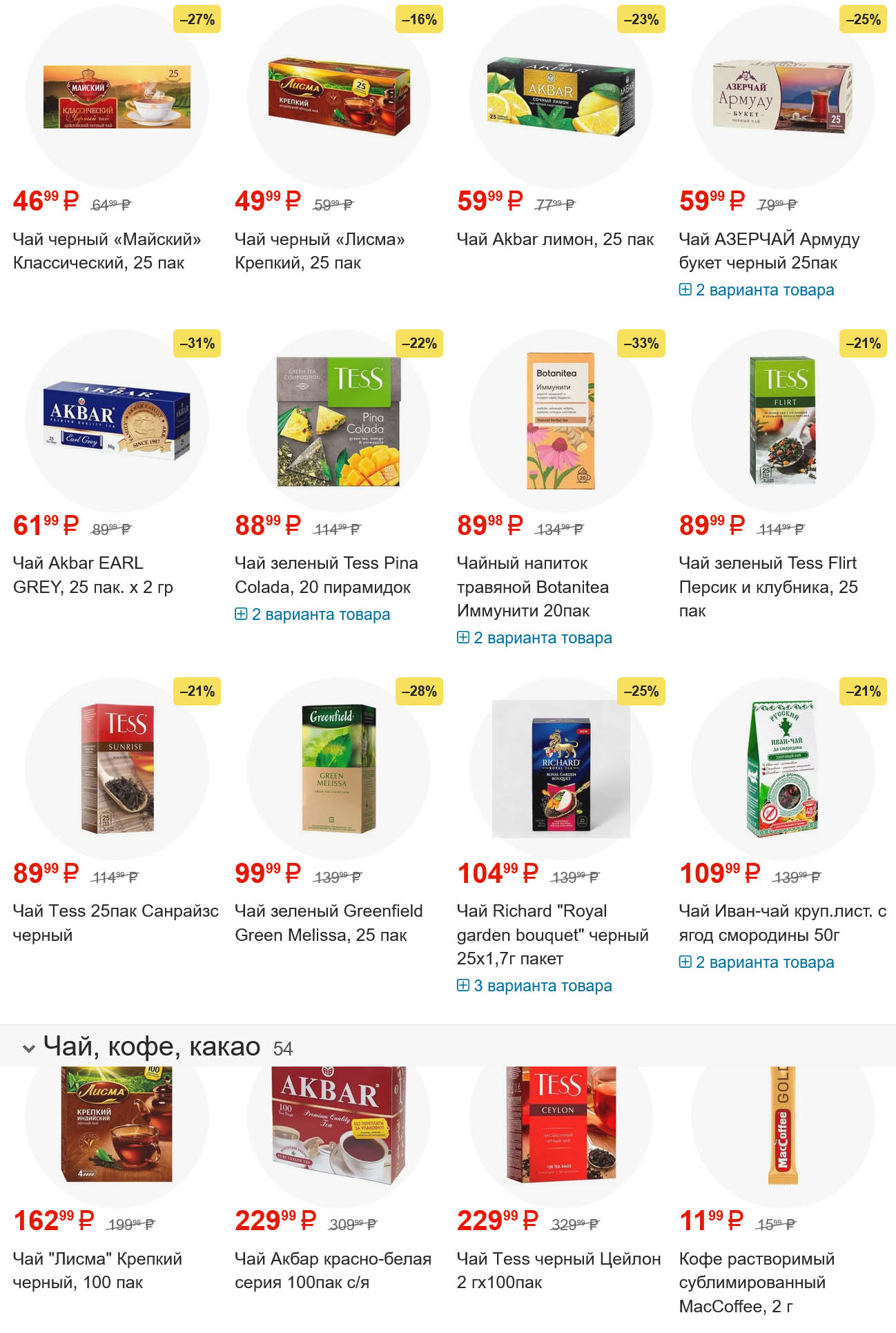The width and height of the screenshot is (896, 1333).
Task: Open Майский Классический black tea product
Action: [x=106, y=251]
